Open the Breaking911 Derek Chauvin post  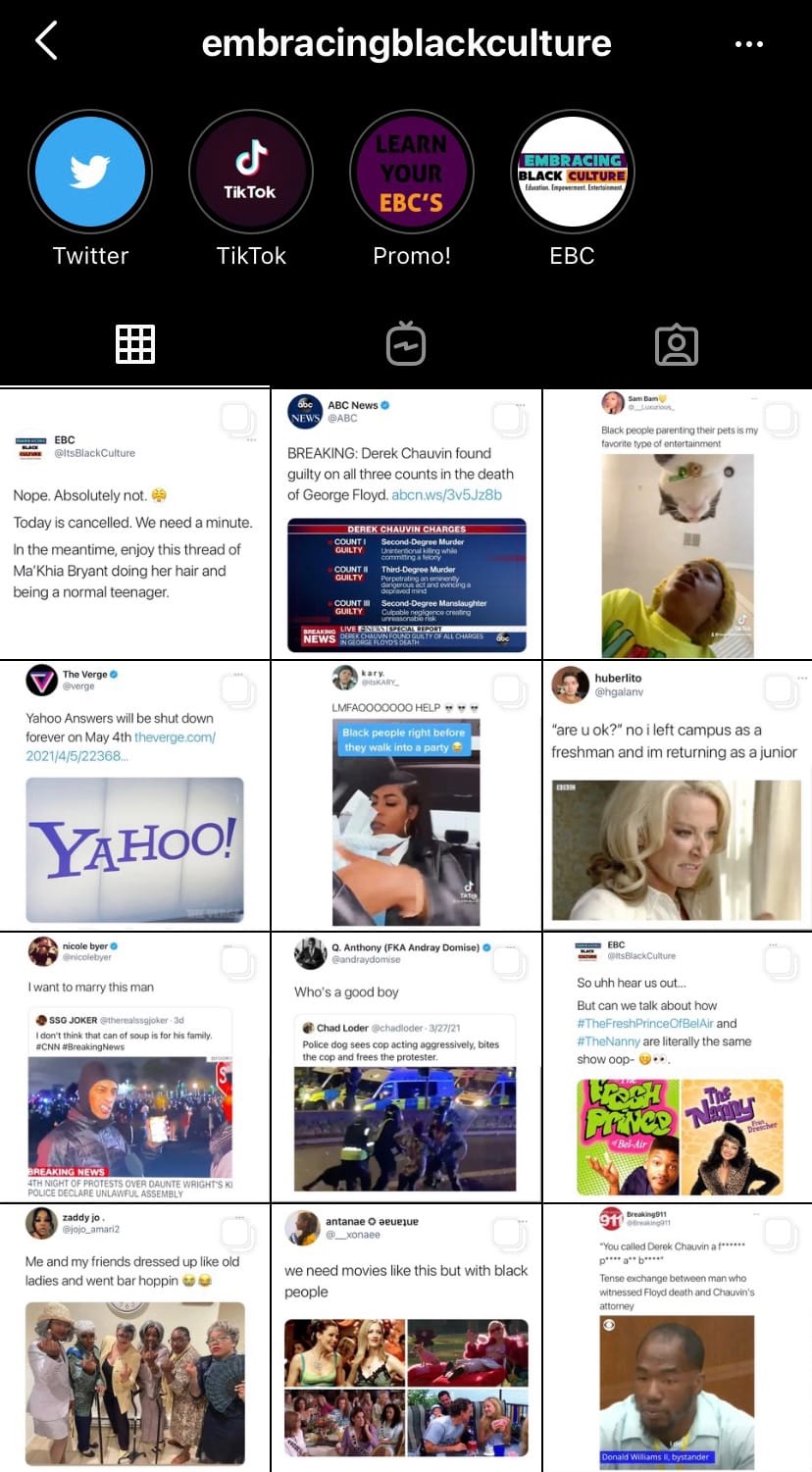pyautogui.click(x=678, y=1338)
